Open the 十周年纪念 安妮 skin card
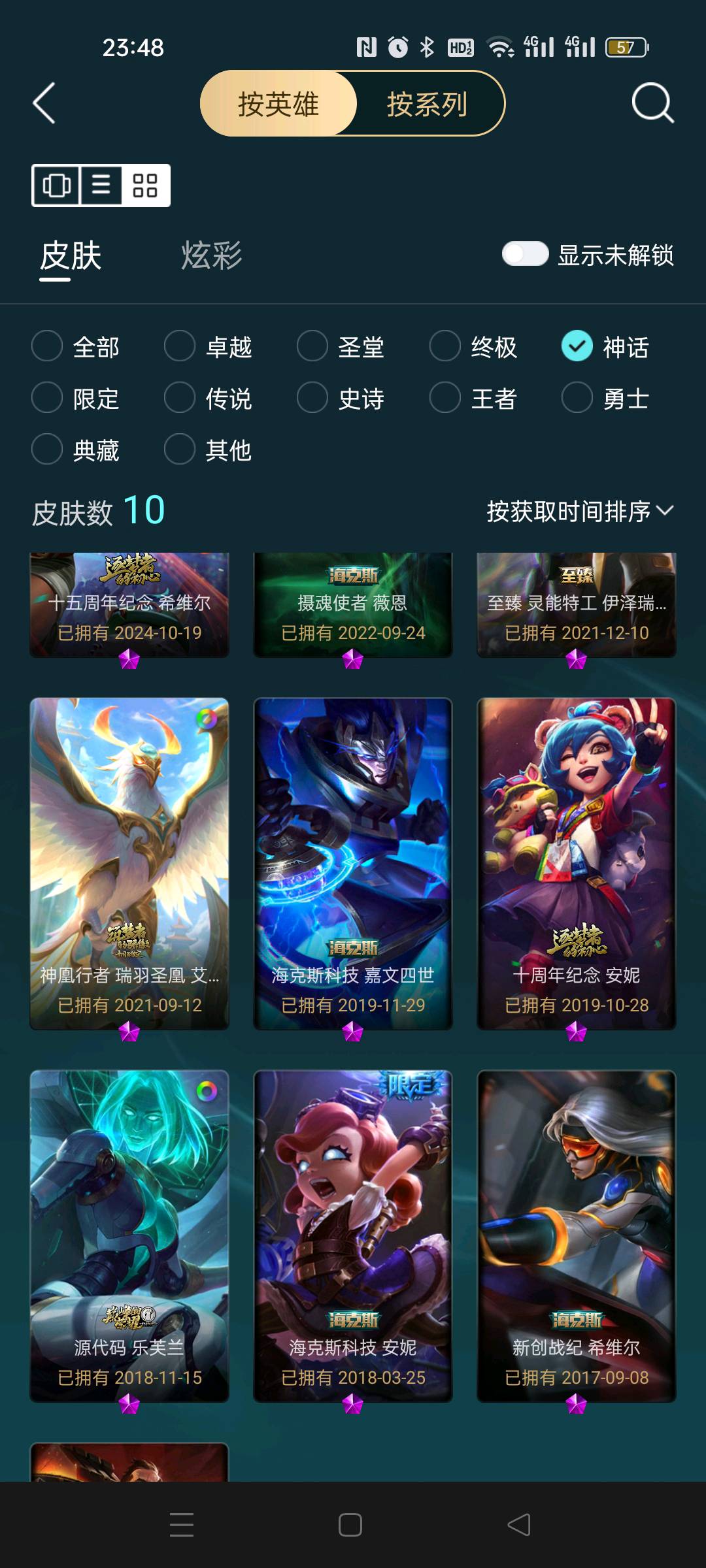Screen dimensions: 706x1568 click(x=576, y=862)
